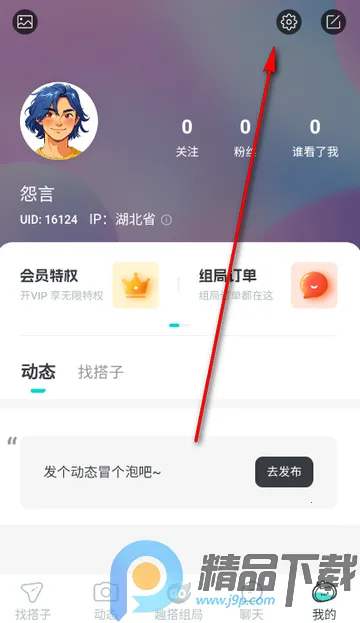Tap the info icon next to 湖北省
The image size is (360, 623).
pos(166,220)
